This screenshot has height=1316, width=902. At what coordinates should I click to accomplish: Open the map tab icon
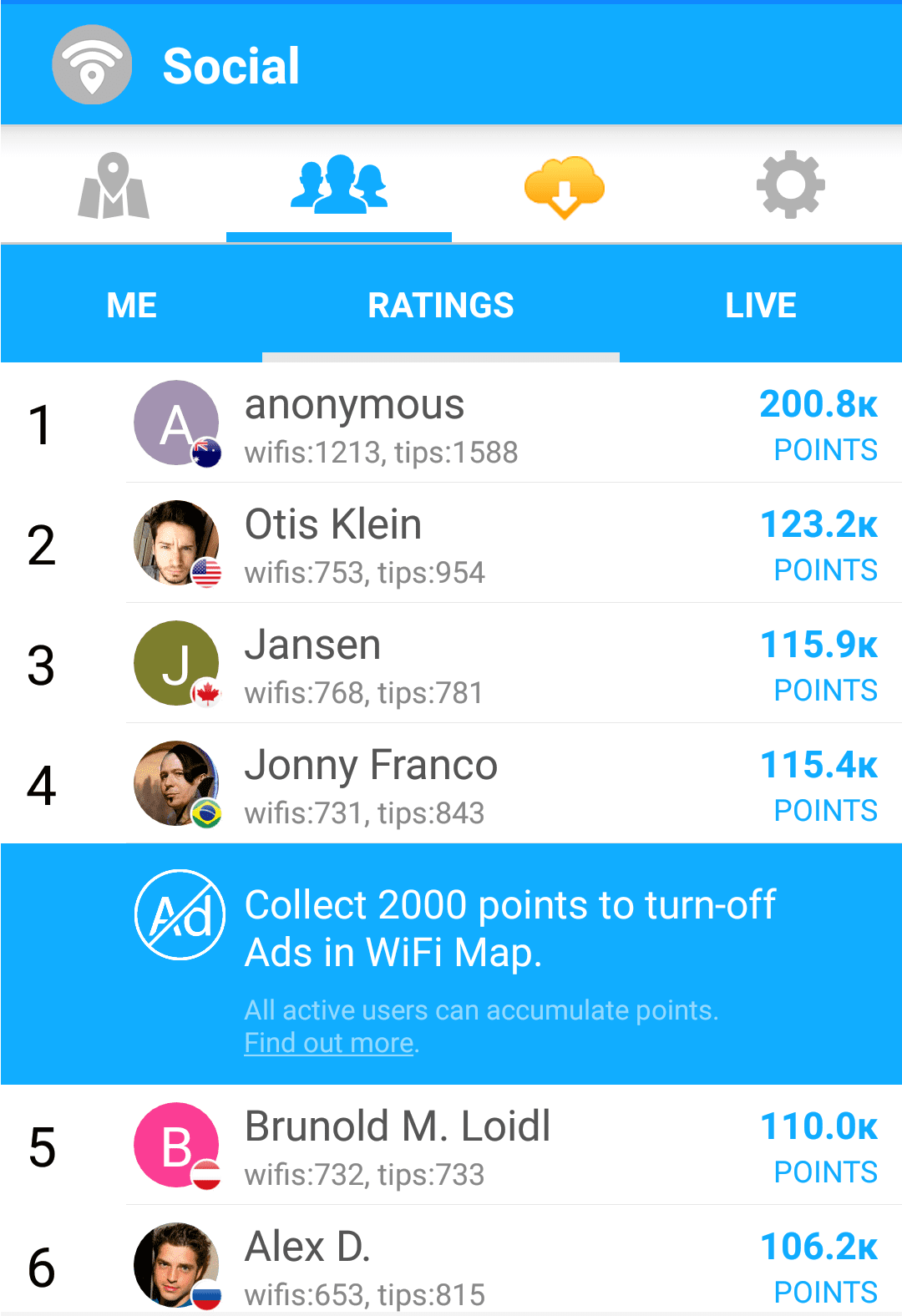click(x=114, y=186)
